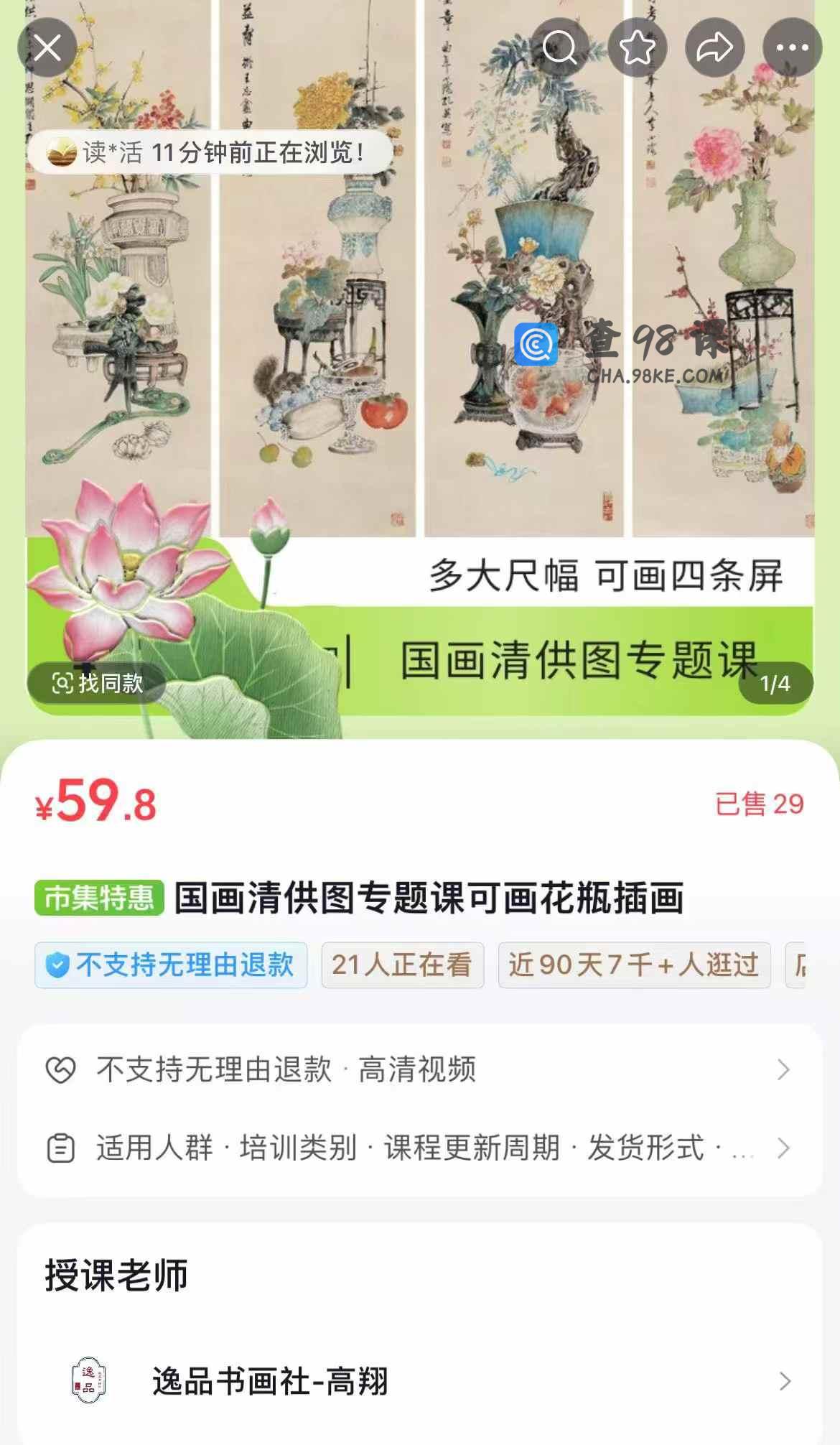Open the 读*活 browsing notification
This screenshot has width=840, height=1445.
(210, 152)
